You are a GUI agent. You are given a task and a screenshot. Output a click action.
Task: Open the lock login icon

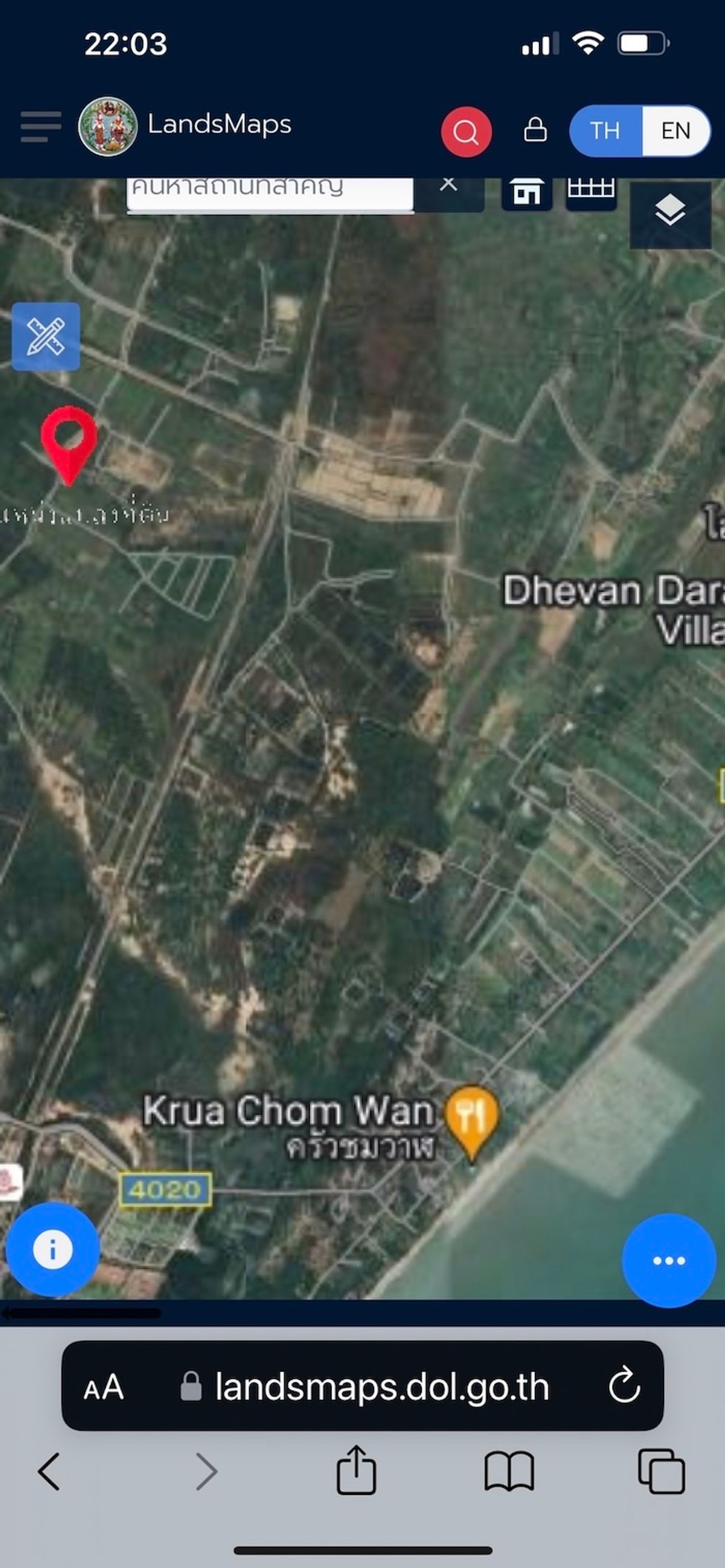(x=535, y=130)
